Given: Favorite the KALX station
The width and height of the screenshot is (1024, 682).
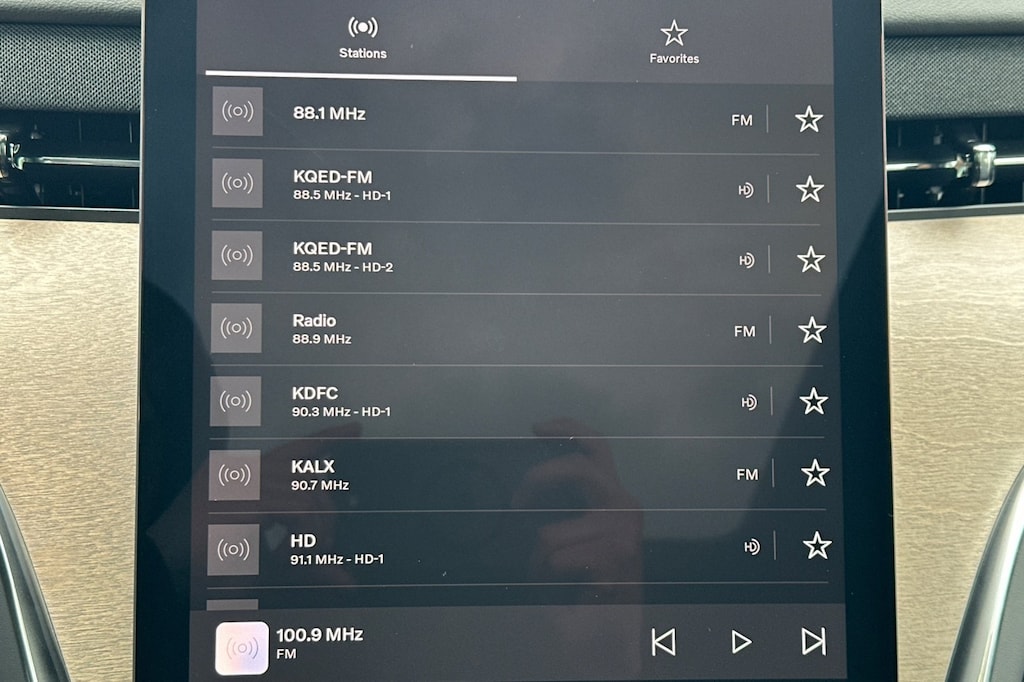Looking at the screenshot, I should 815,473.
